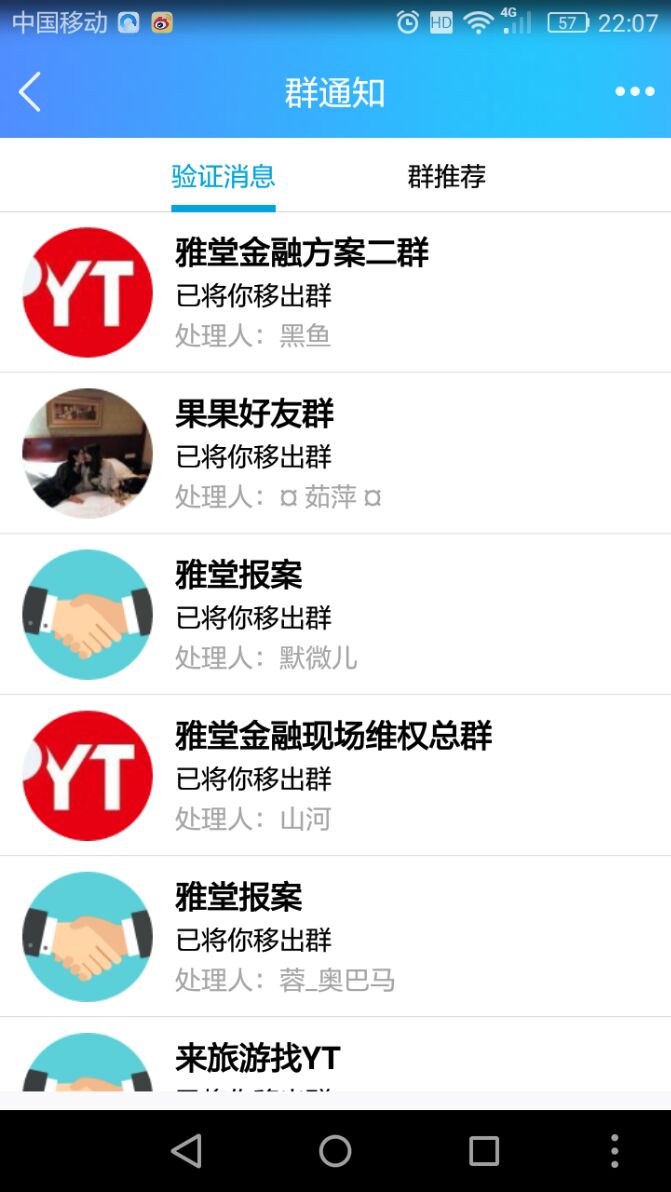Switch to the 群推荐 tab
Screen dimensions: 671x1192
coord(446,177)
